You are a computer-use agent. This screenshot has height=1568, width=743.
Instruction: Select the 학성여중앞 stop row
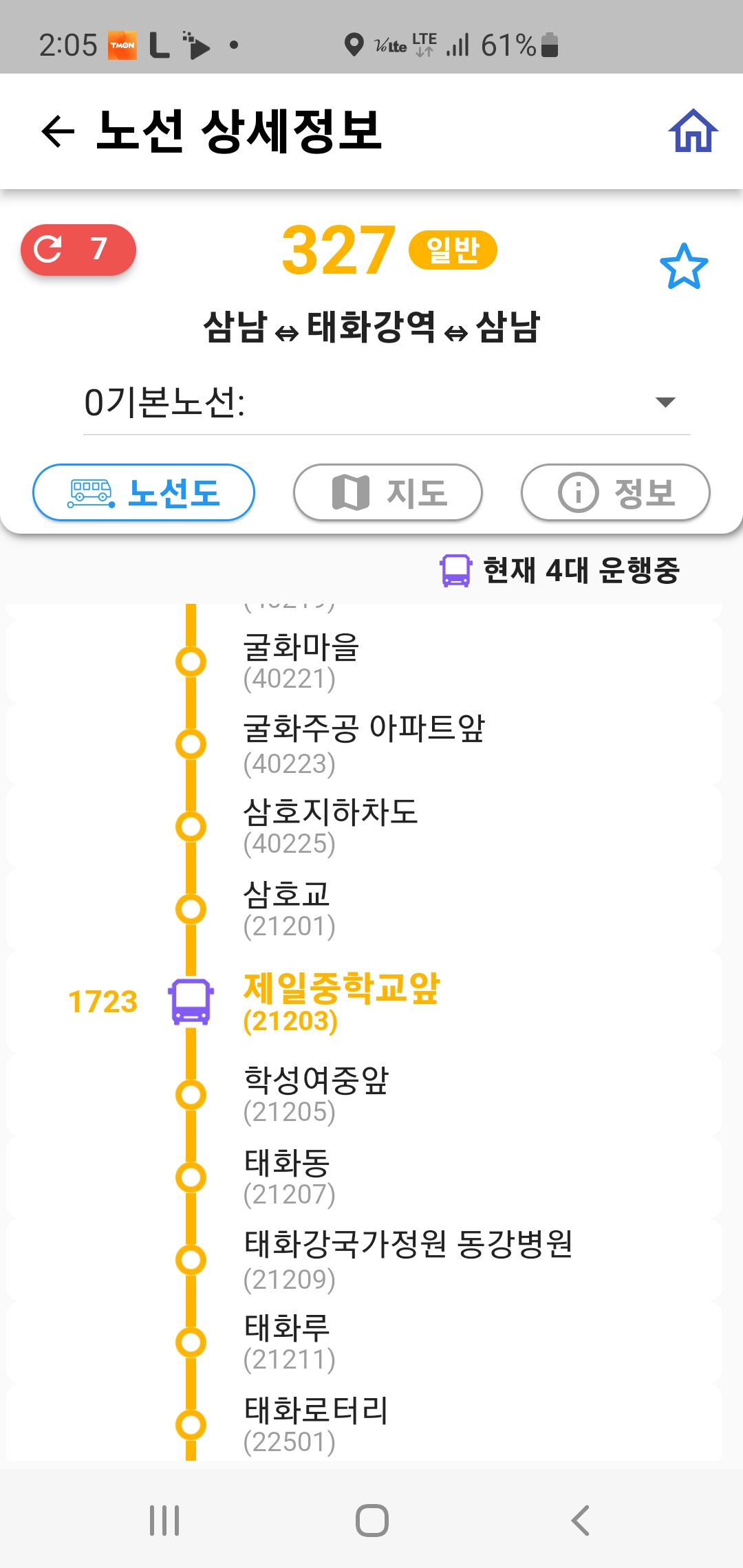(365, 1095)
